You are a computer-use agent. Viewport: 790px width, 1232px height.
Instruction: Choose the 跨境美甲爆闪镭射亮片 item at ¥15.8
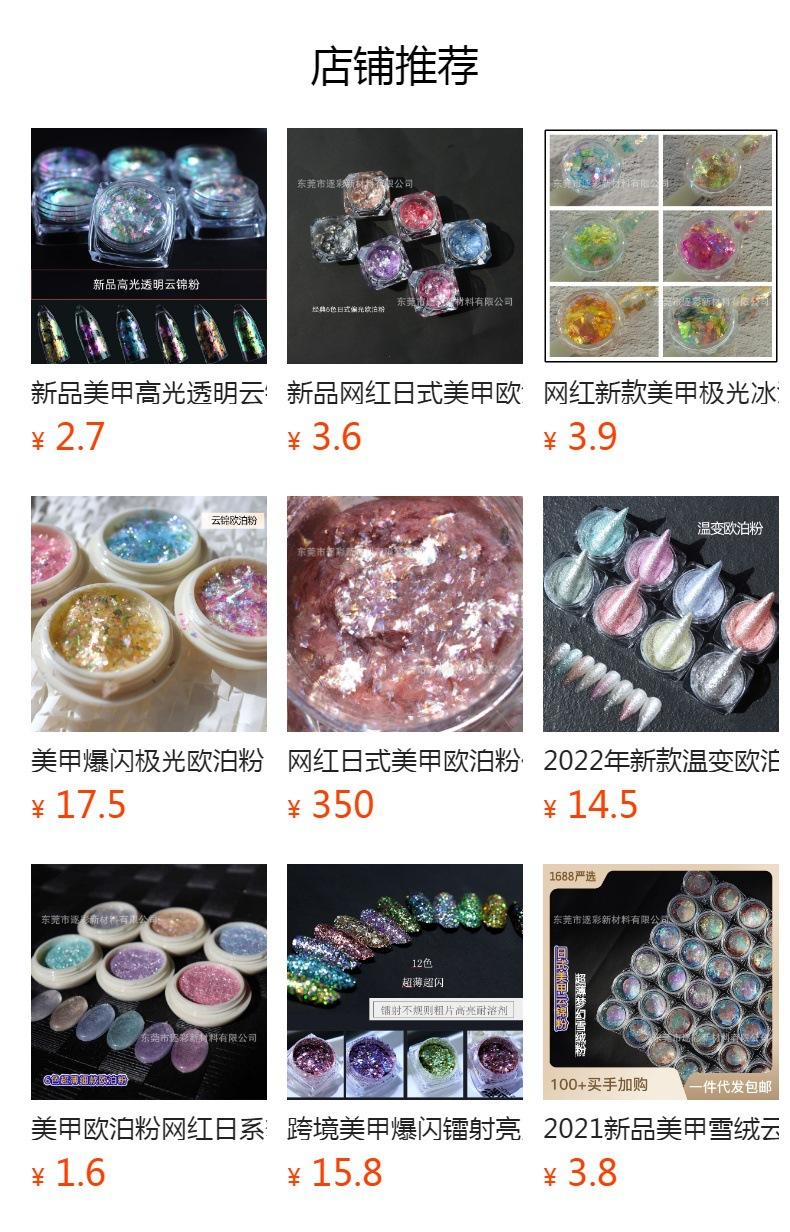click(x=404, y=982)
